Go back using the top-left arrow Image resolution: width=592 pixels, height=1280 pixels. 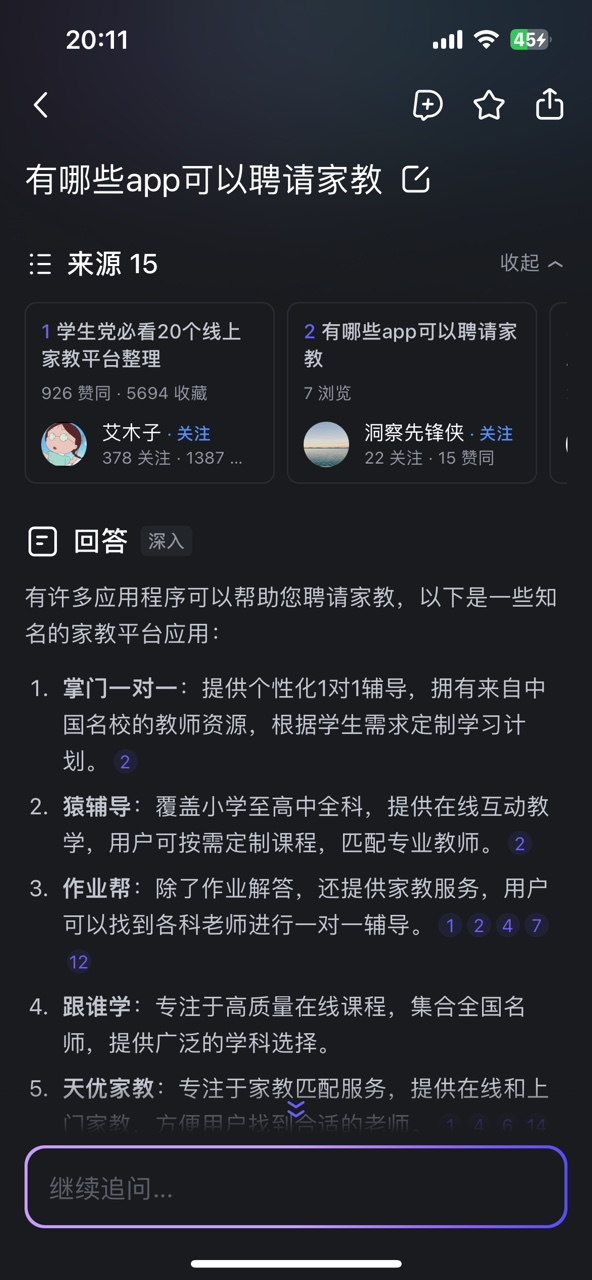(x=41, y=105)
